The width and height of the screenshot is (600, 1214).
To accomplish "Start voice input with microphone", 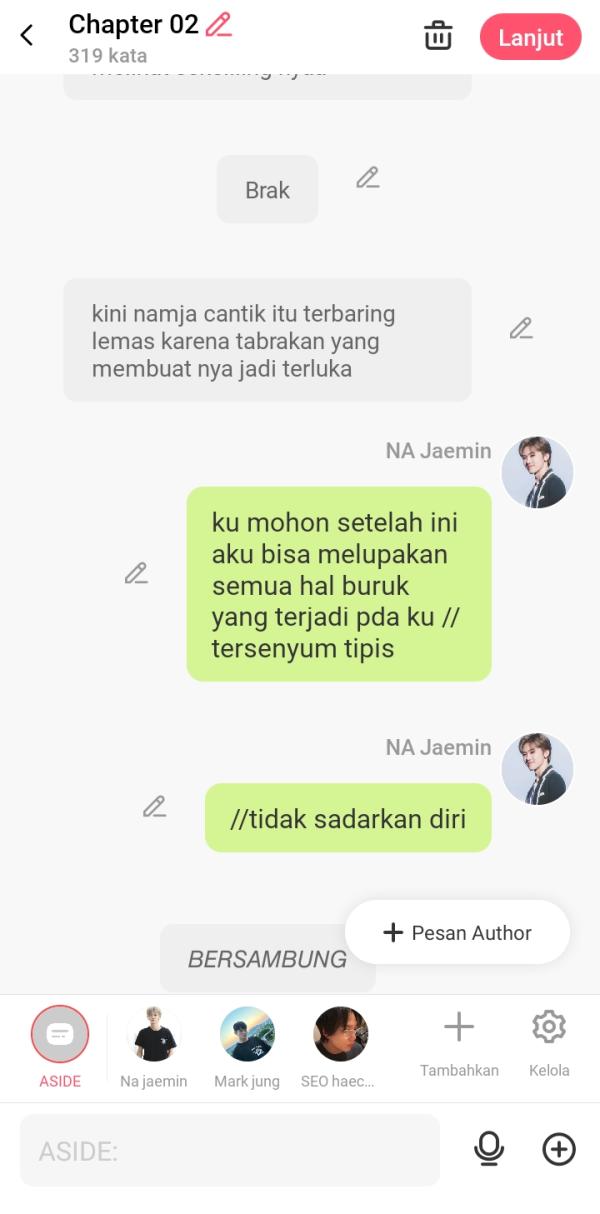I will pyautogui.click(x=489, y=1150).
